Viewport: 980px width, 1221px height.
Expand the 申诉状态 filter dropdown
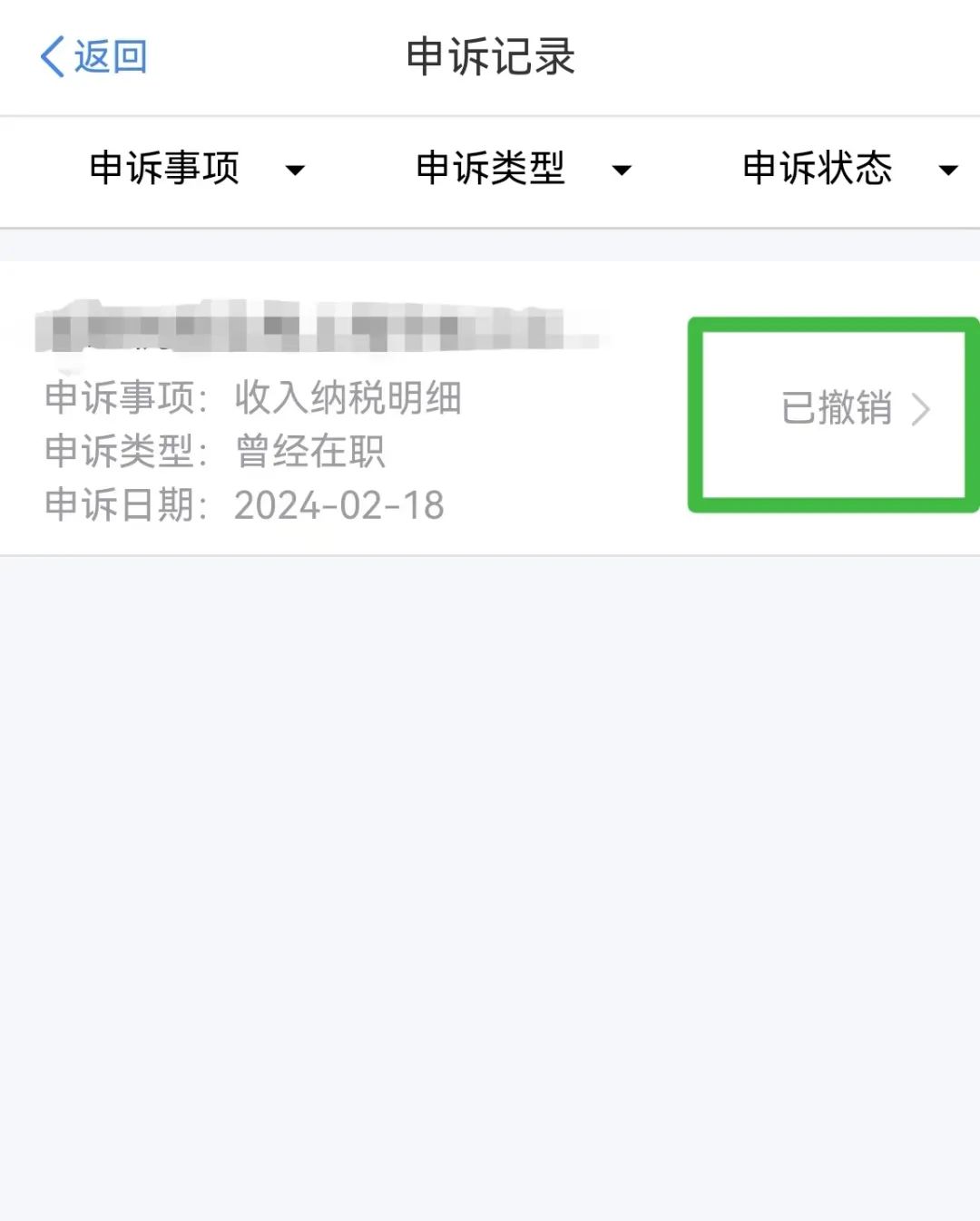(849, 170)
